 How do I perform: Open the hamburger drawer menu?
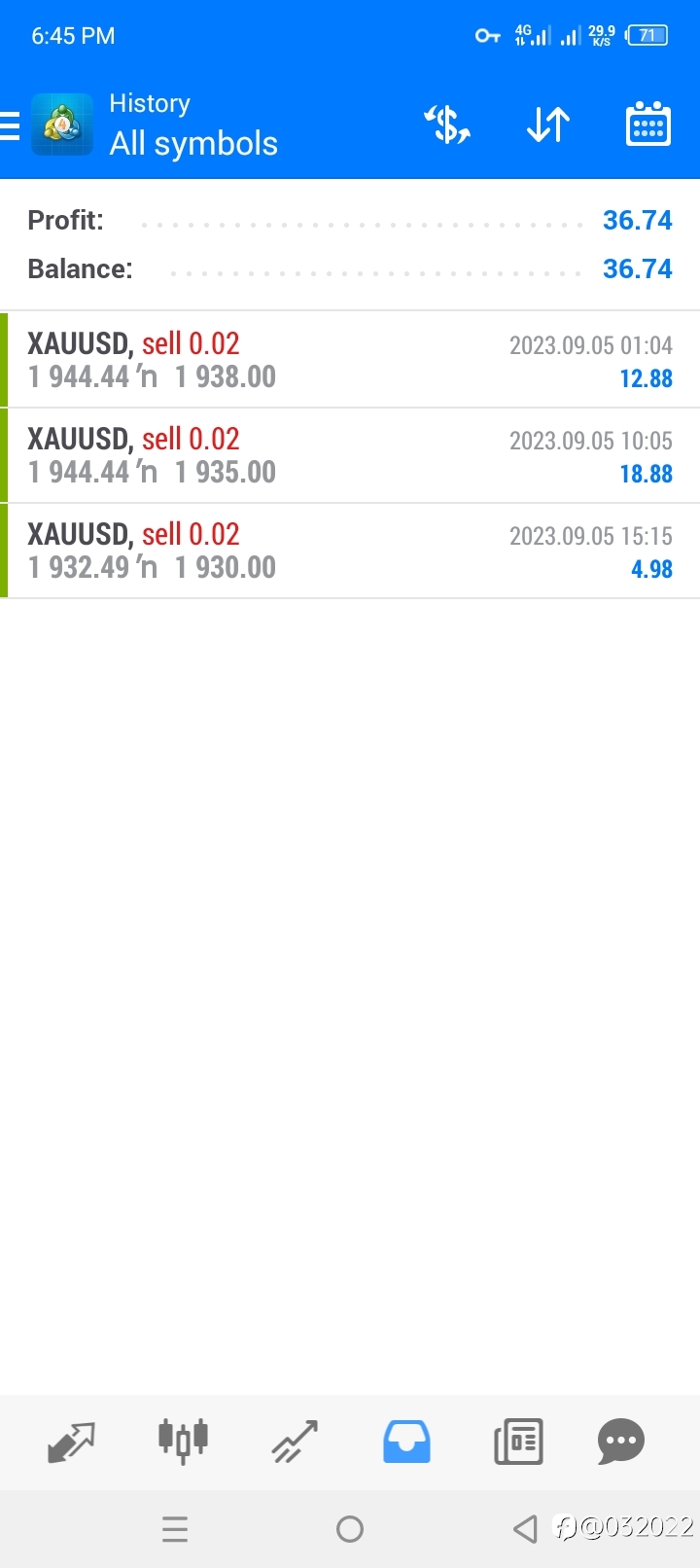(10, 125)
